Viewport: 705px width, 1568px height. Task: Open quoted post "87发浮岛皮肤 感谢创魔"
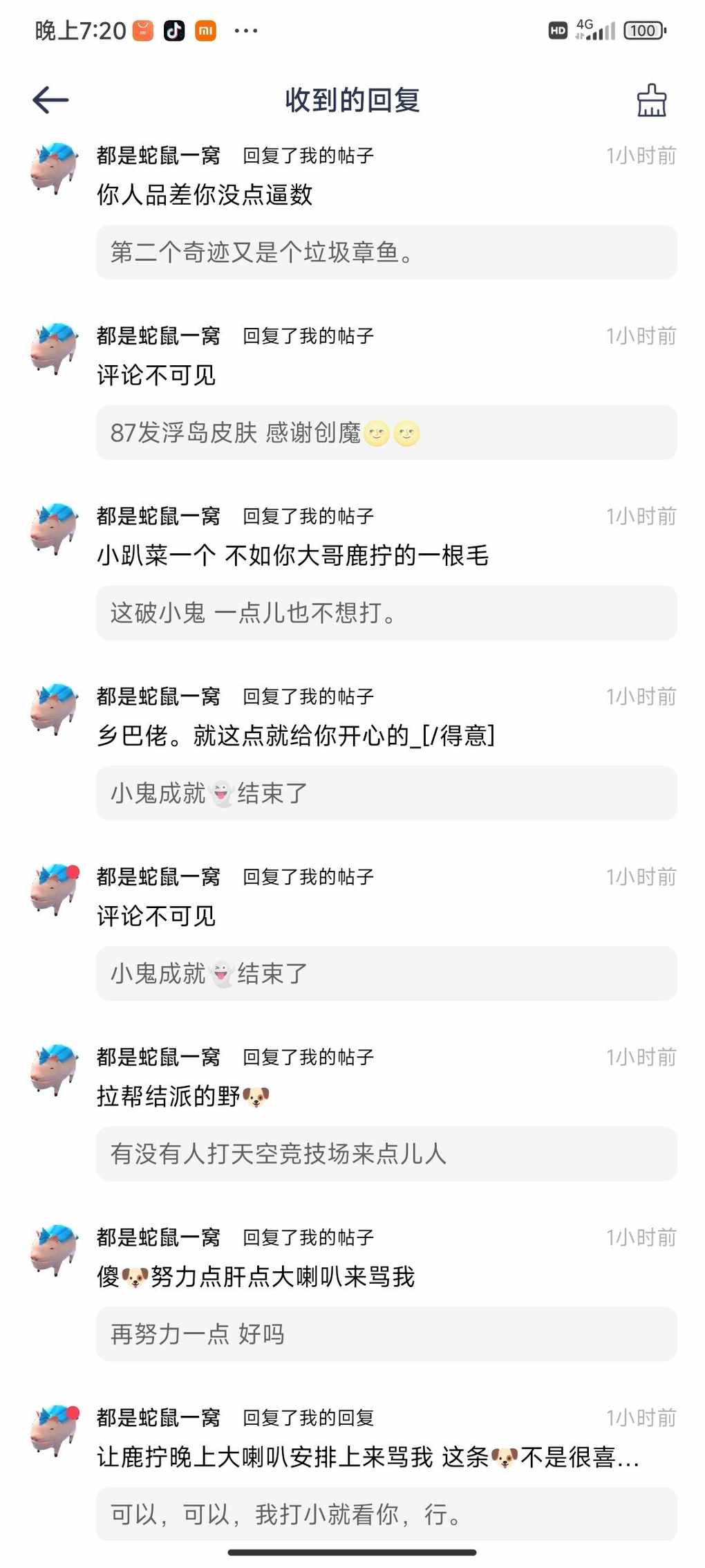(x=386, y=433)
